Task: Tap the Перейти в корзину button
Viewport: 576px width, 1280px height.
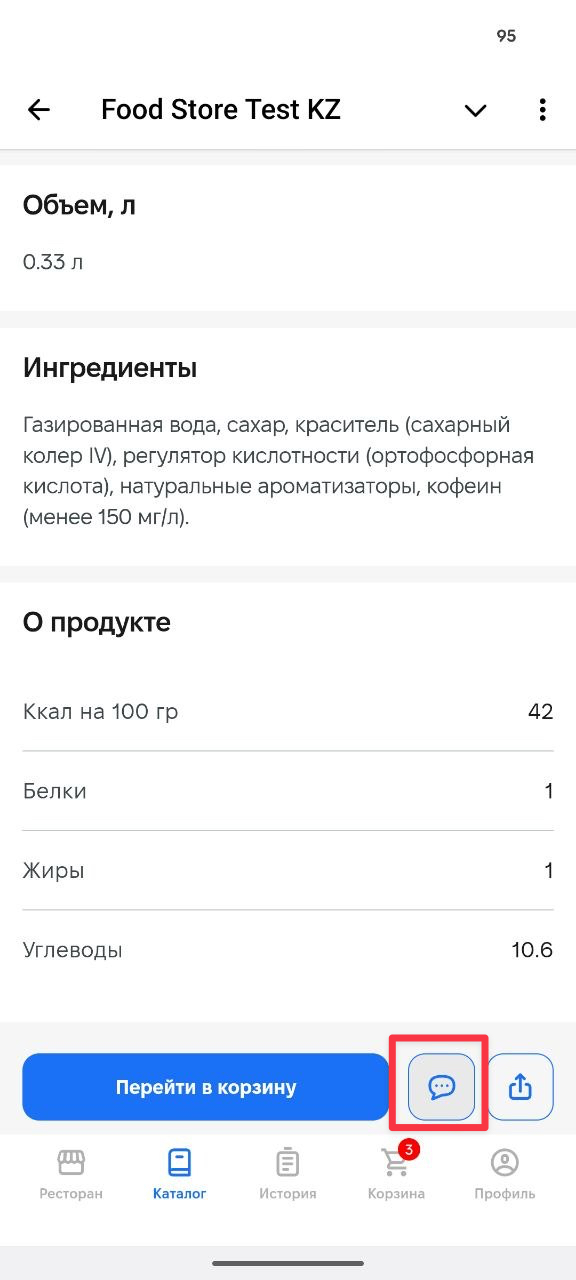Action: [x=206, y=1087]
